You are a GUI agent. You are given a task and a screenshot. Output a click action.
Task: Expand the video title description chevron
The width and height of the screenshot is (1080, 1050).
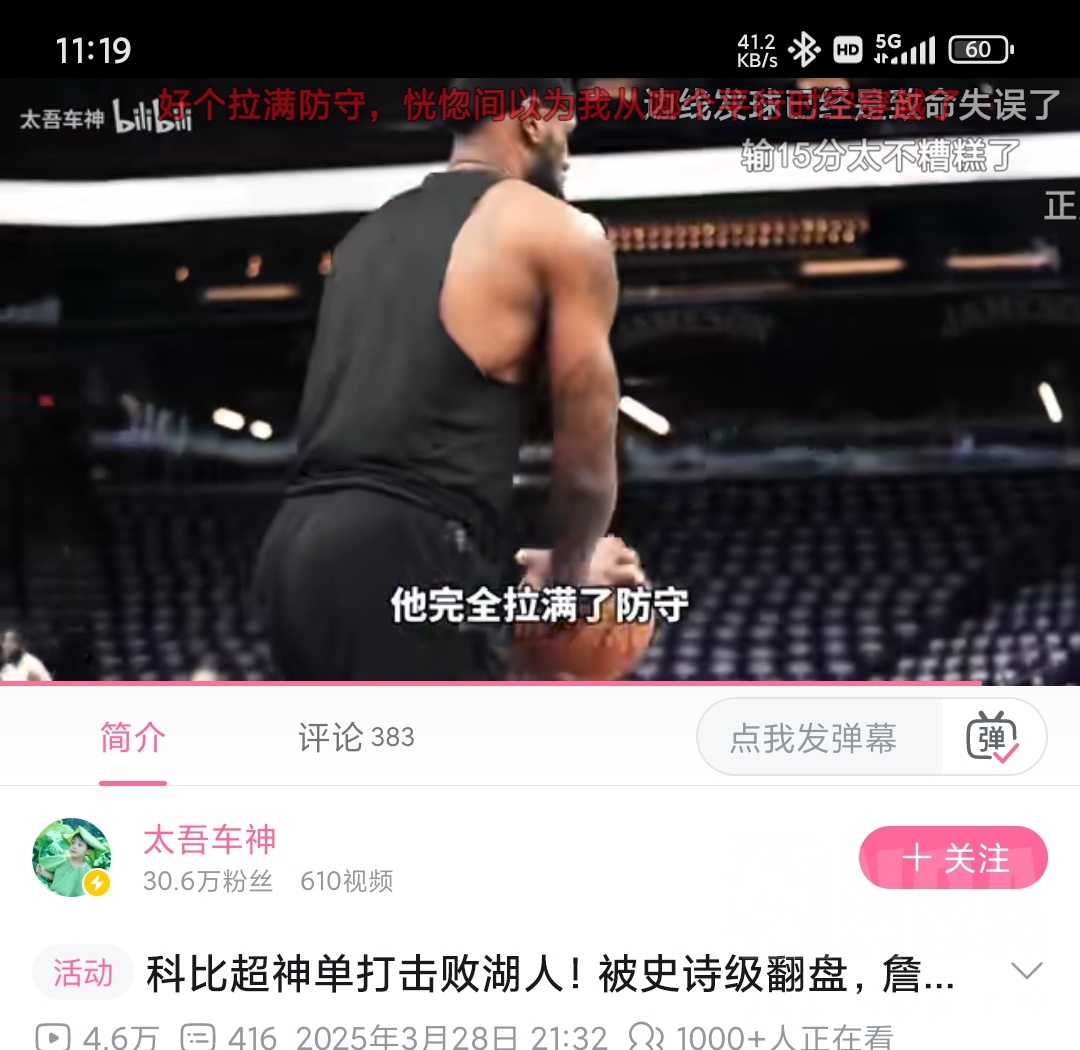click(1026, 971)
